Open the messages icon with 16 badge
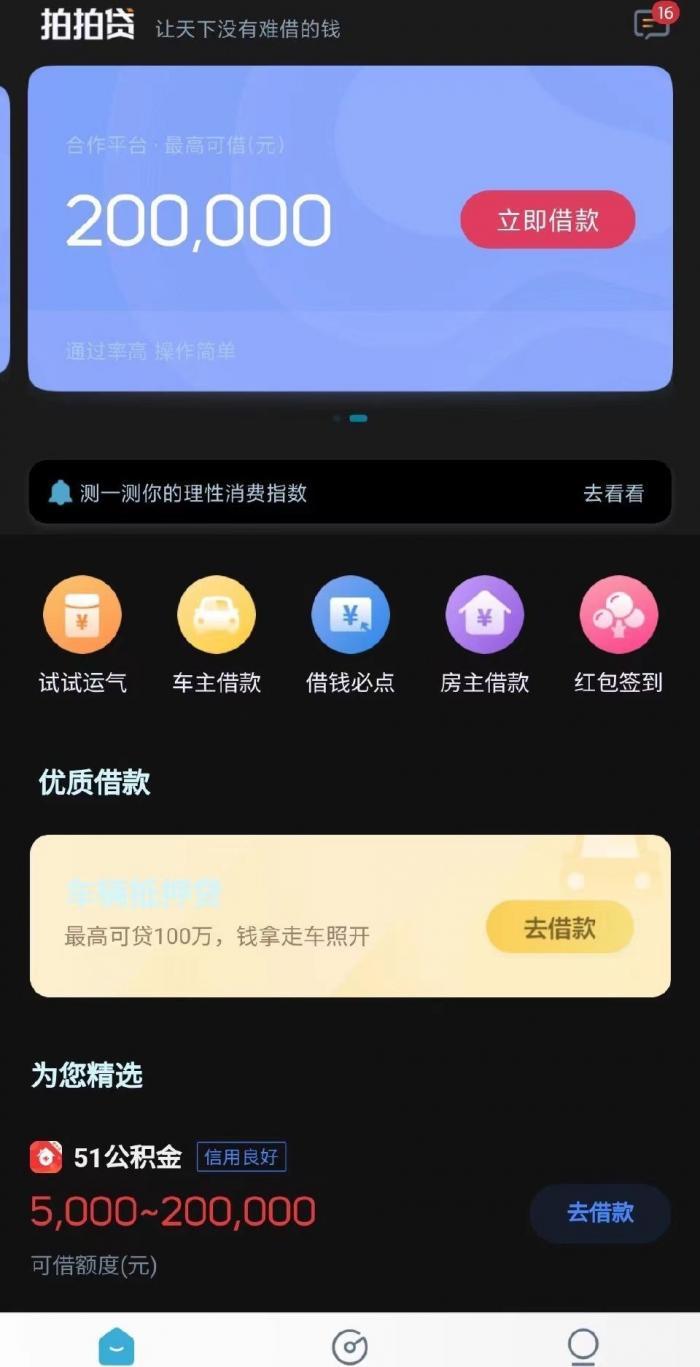This screenshot has width=700, height=1367. click(652, 23)
